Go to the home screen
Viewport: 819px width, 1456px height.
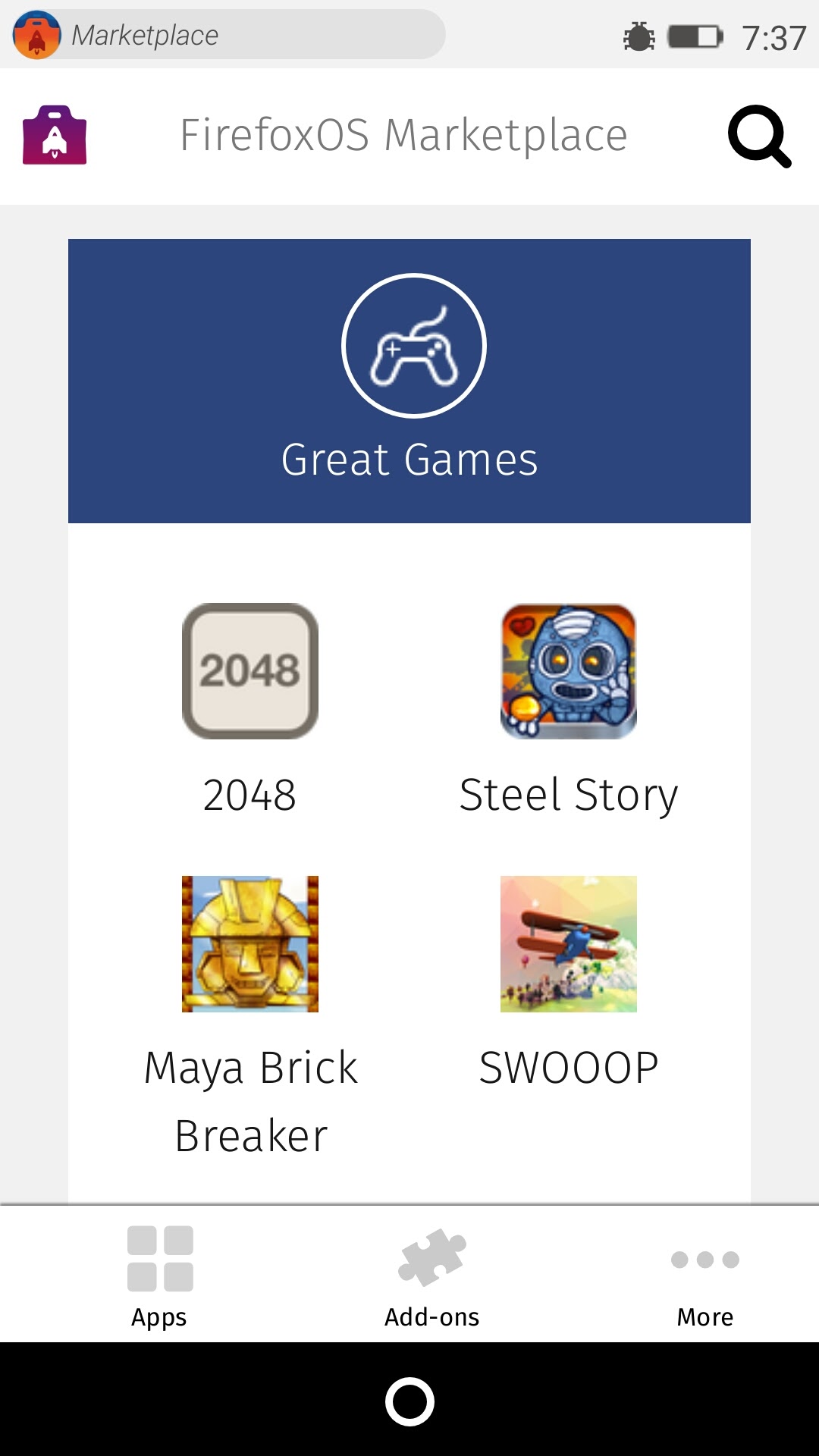point(409,1401)
